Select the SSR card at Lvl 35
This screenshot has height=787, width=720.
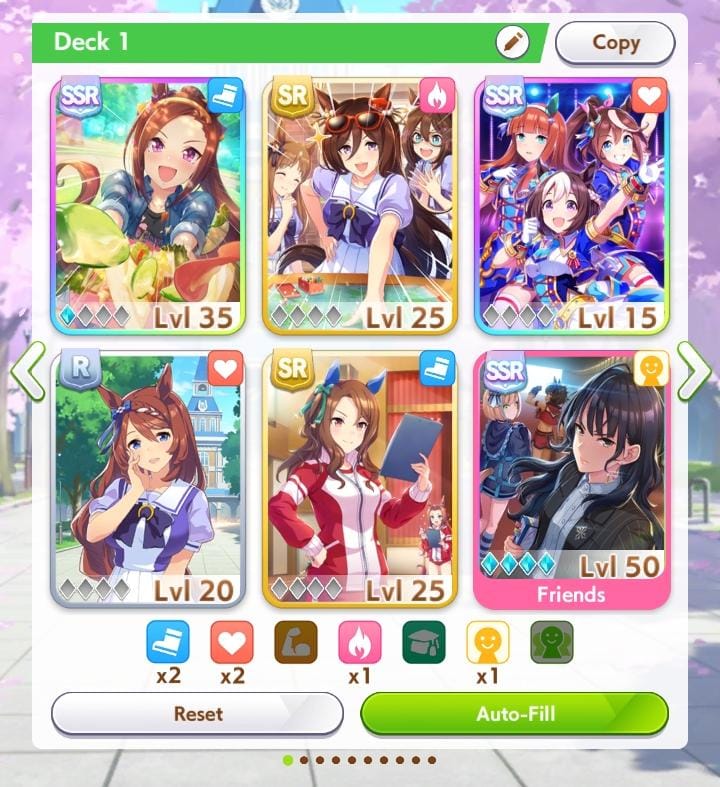[147, 205]
